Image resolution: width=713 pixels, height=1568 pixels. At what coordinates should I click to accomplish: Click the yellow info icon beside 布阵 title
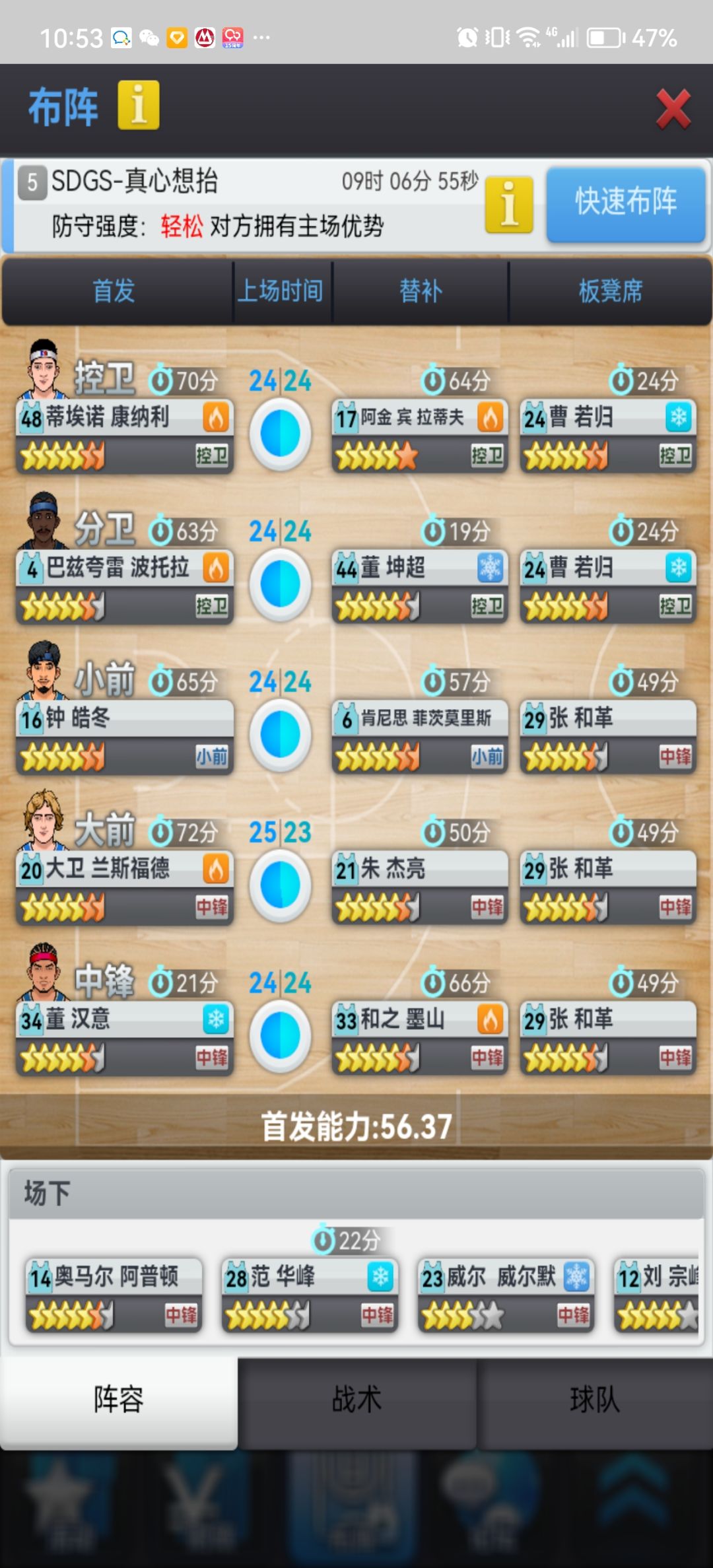click(x=137, y=106)
